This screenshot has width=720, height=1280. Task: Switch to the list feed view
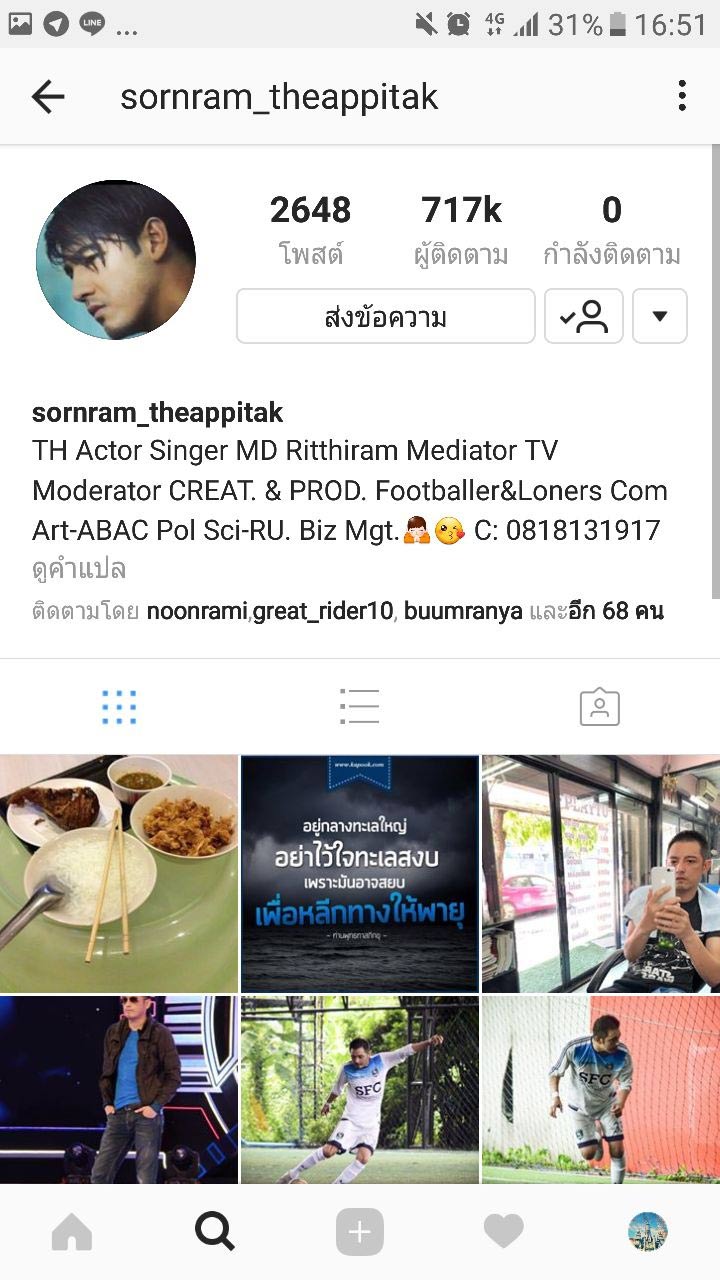(x=359, y=706)
